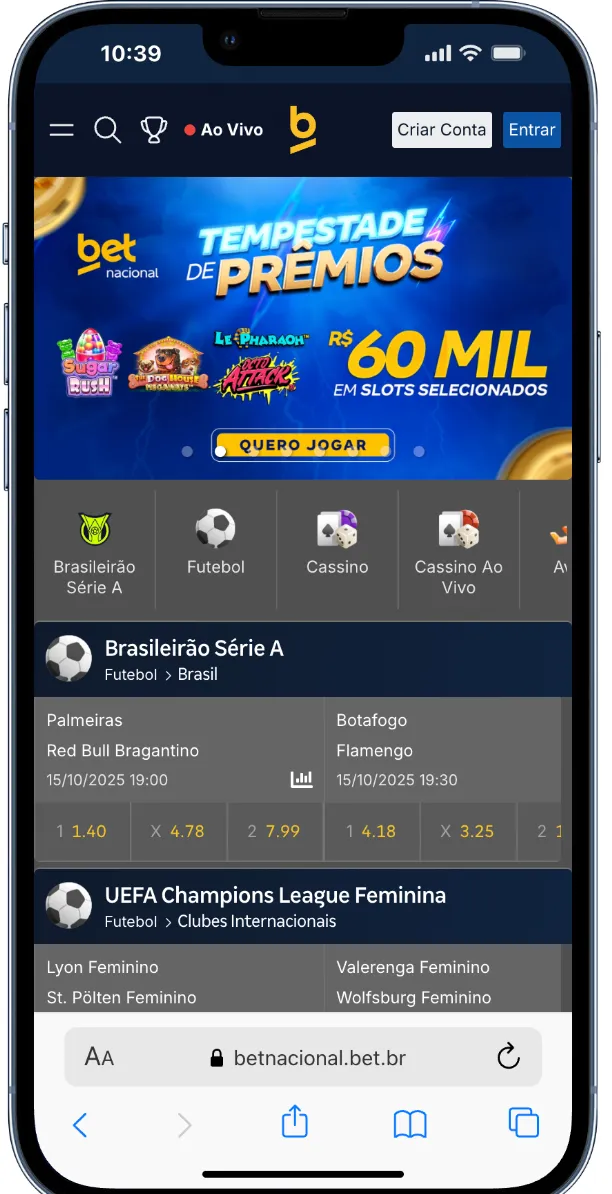Reload the page in Safari
Image resolution: width=612 pixels, height=1194 pixels.
click(x=508, y=1057)
